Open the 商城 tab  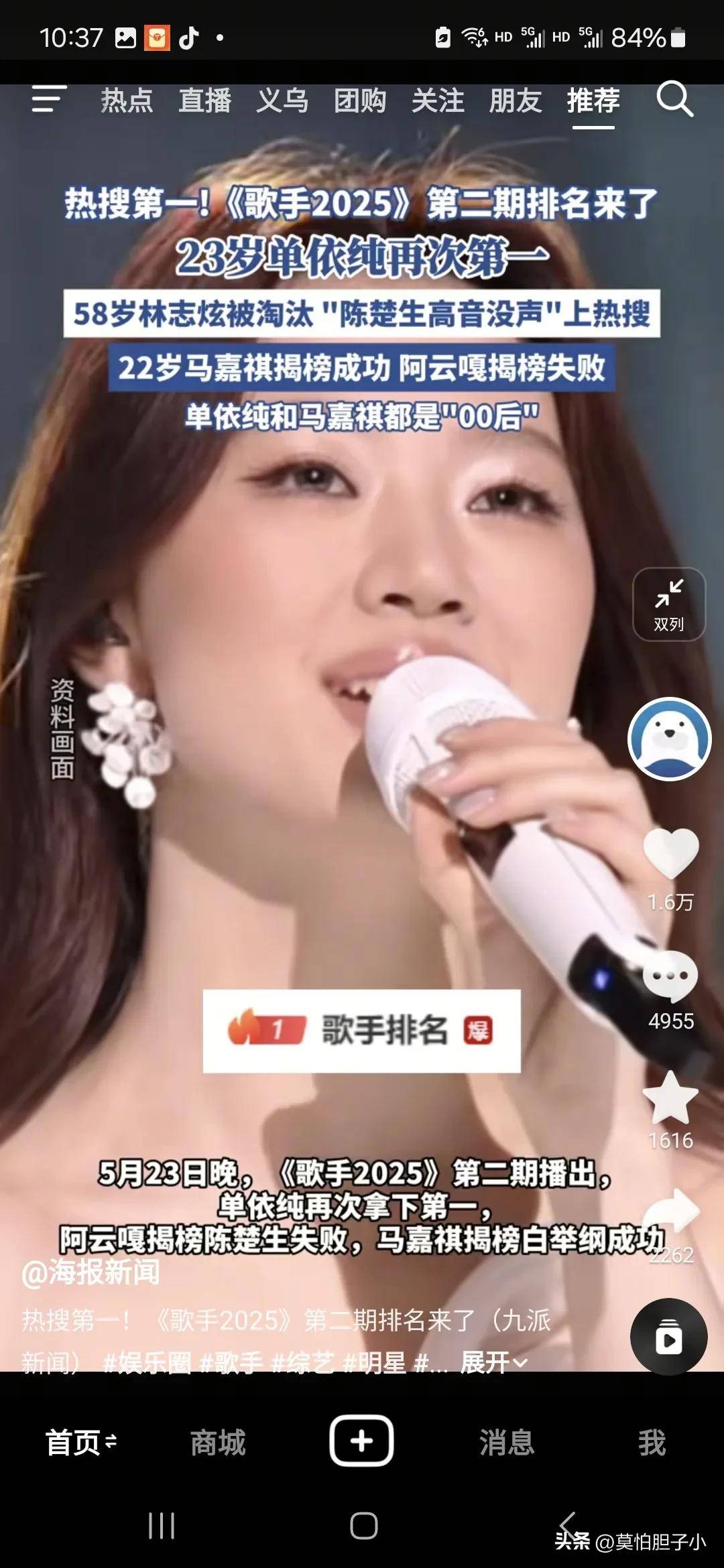pos(218,1442)
